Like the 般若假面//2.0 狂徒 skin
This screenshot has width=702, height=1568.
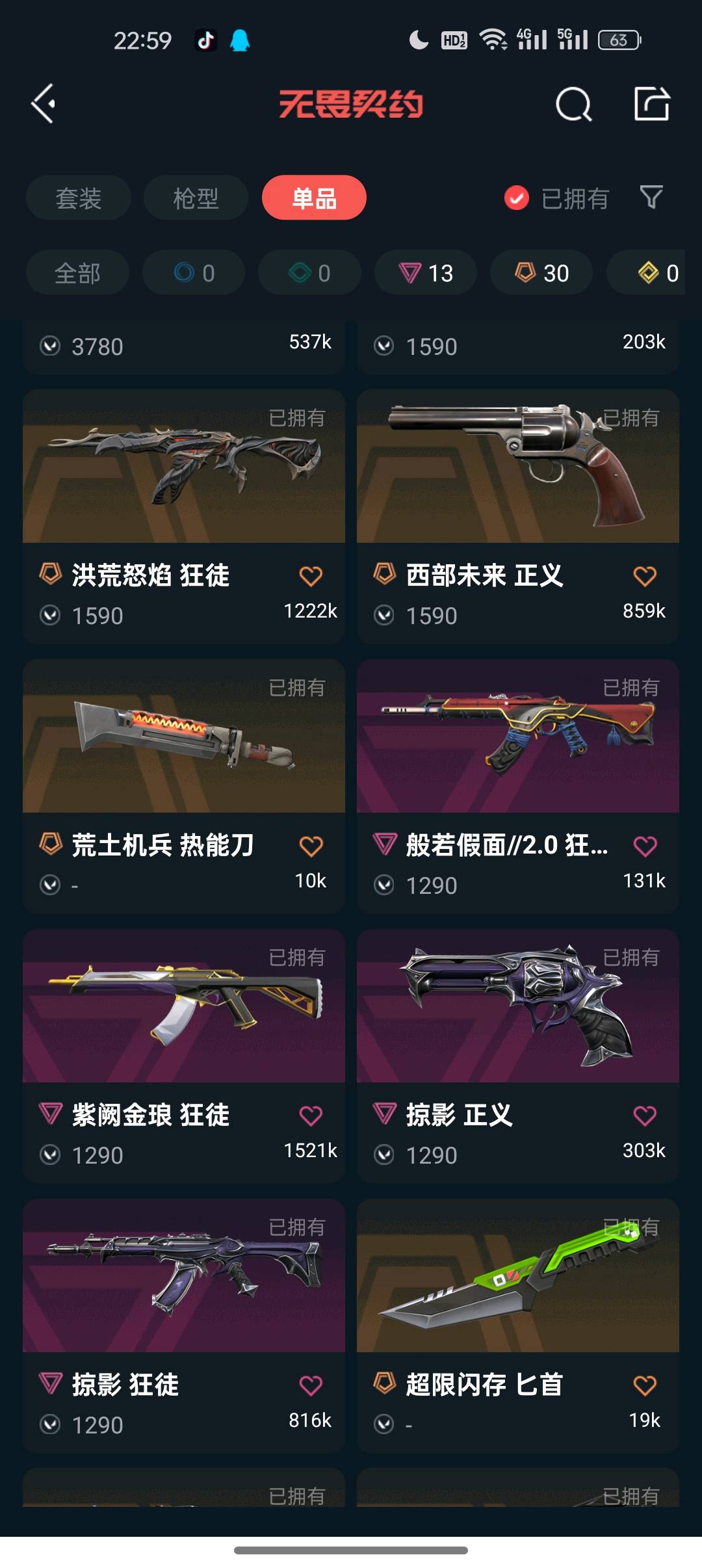645,846
